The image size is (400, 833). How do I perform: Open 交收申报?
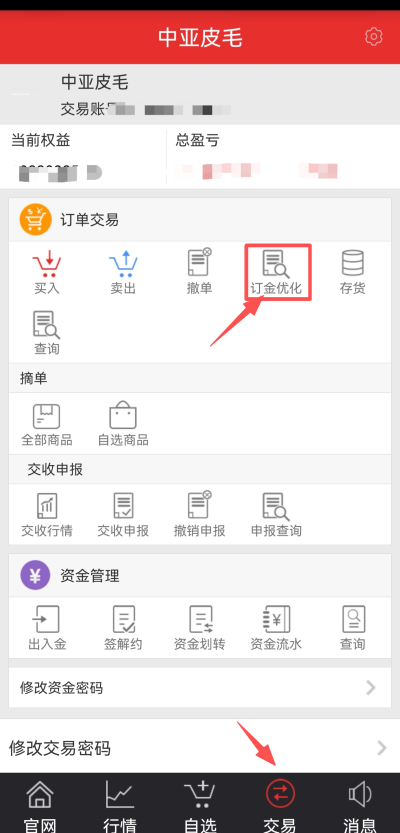click(123, 515)
